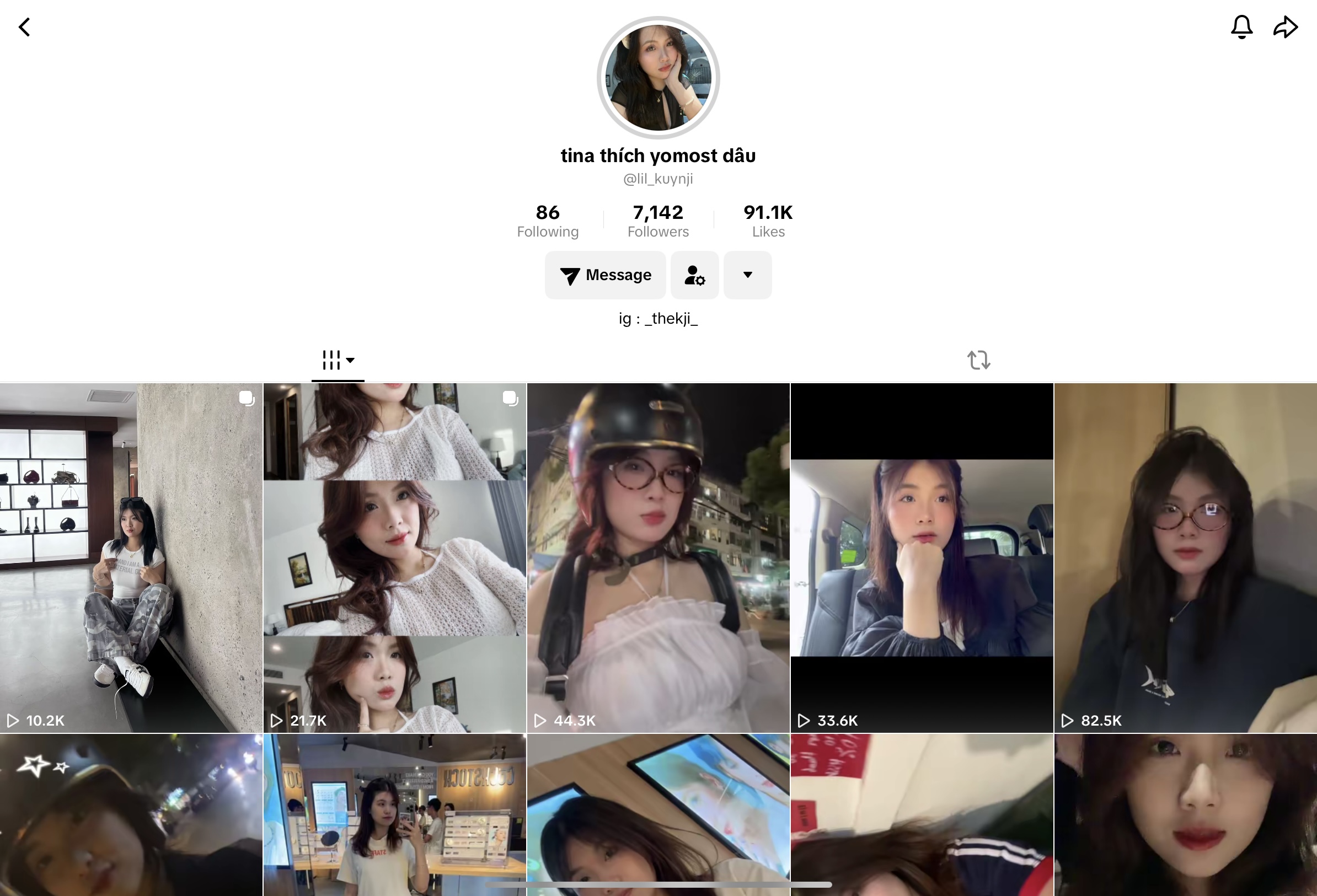This screenshot has width=1317, height=896.
Task: Share this profile
Action: (1285, 26)
